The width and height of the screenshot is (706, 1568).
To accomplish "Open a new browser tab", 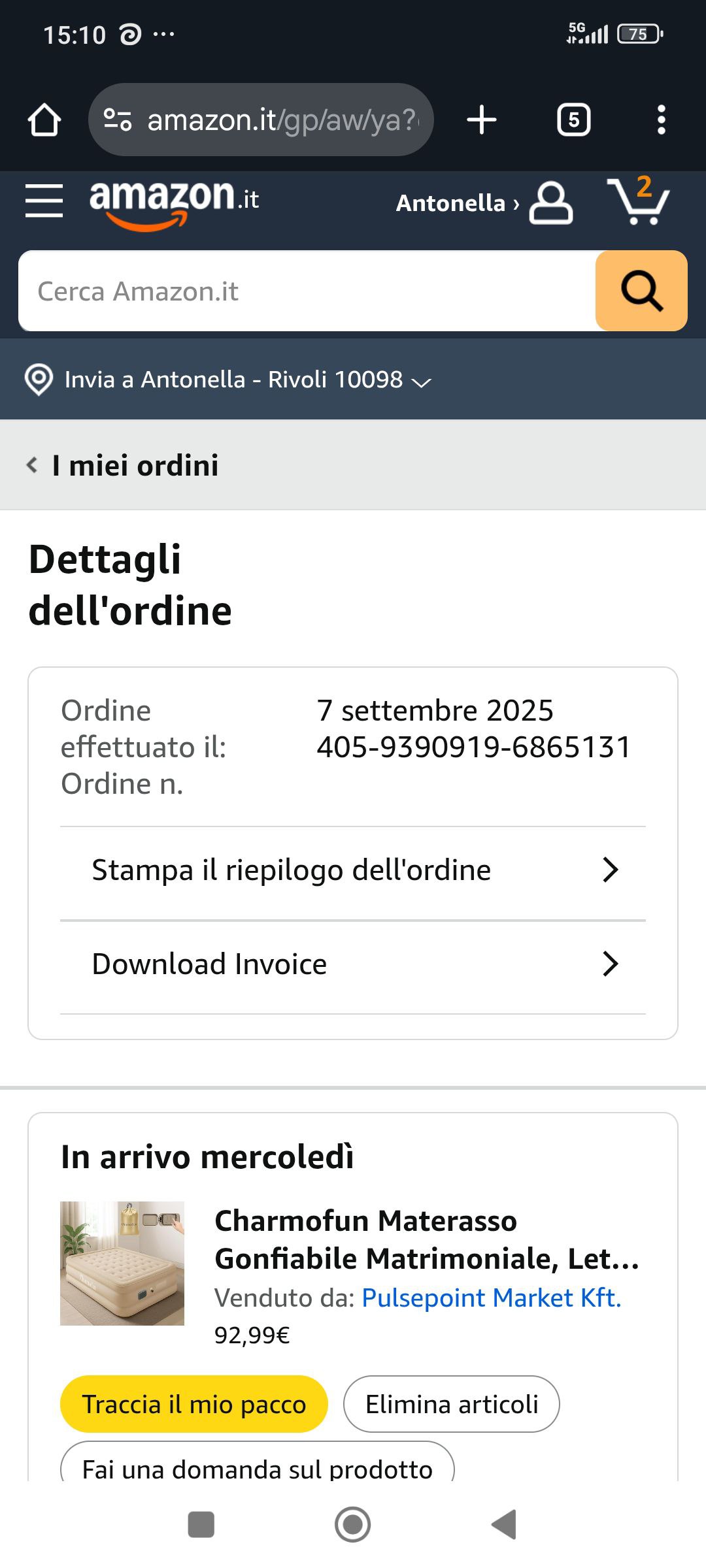I will [x=482, y=120].
